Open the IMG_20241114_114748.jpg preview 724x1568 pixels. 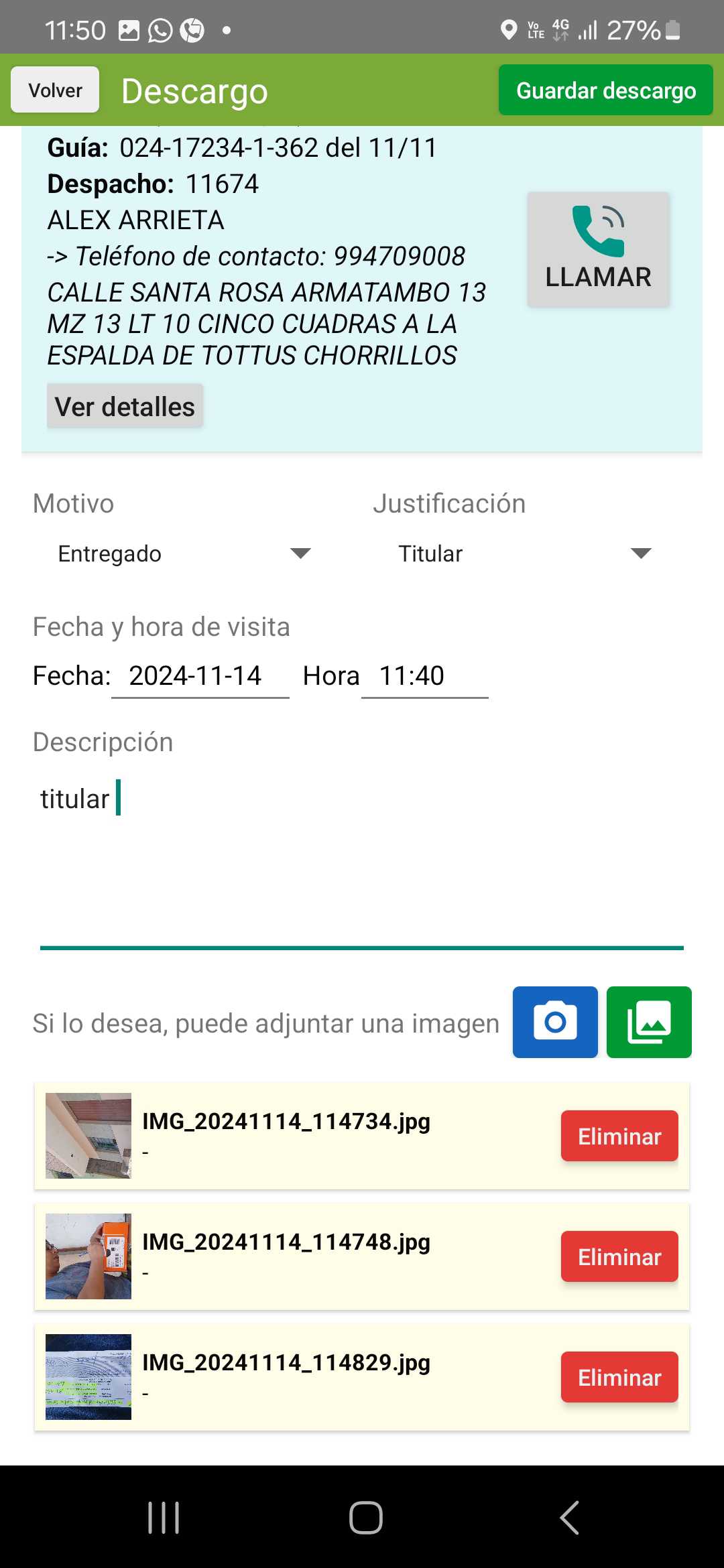tap(88, 1256)
